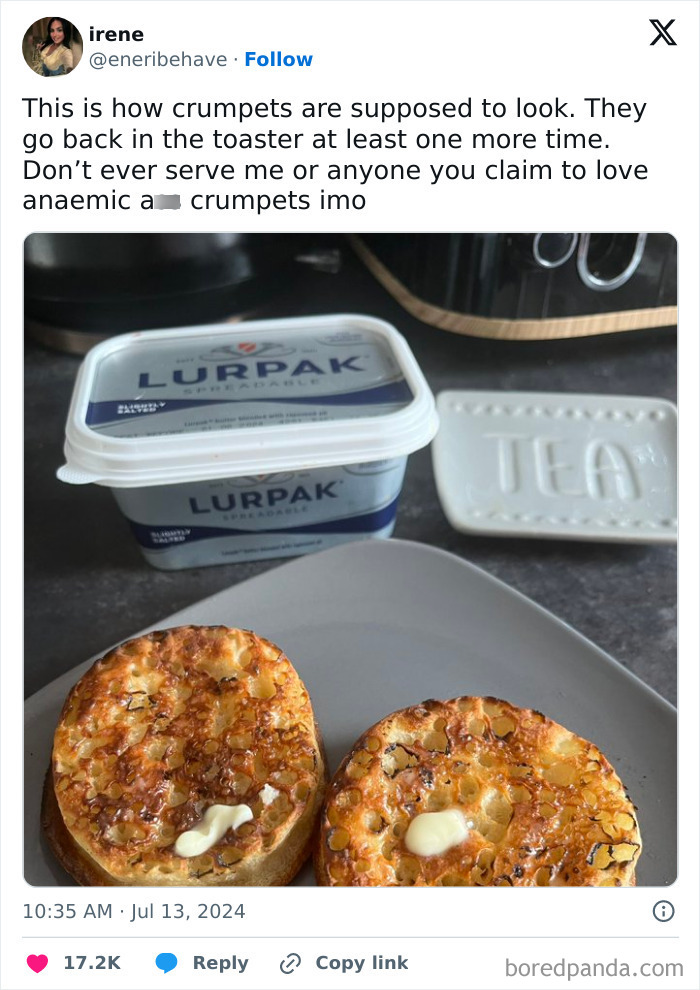Image resolution: width=700 pixels, height=990 pixels.
Task: Visit the @eneribehave handle
Action: pos(158,60)
